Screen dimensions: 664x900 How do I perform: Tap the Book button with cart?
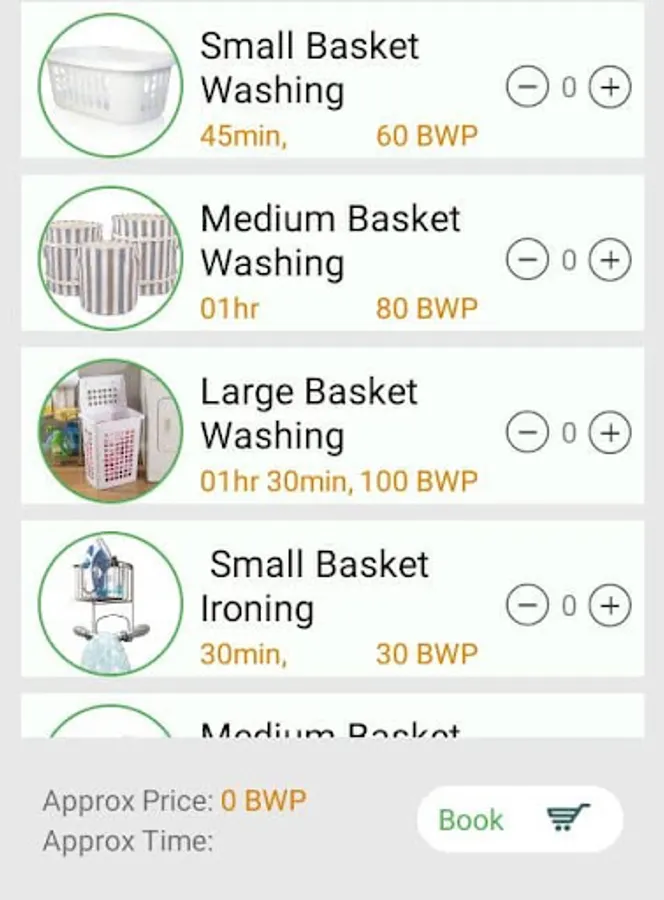[x=519, y=820]
